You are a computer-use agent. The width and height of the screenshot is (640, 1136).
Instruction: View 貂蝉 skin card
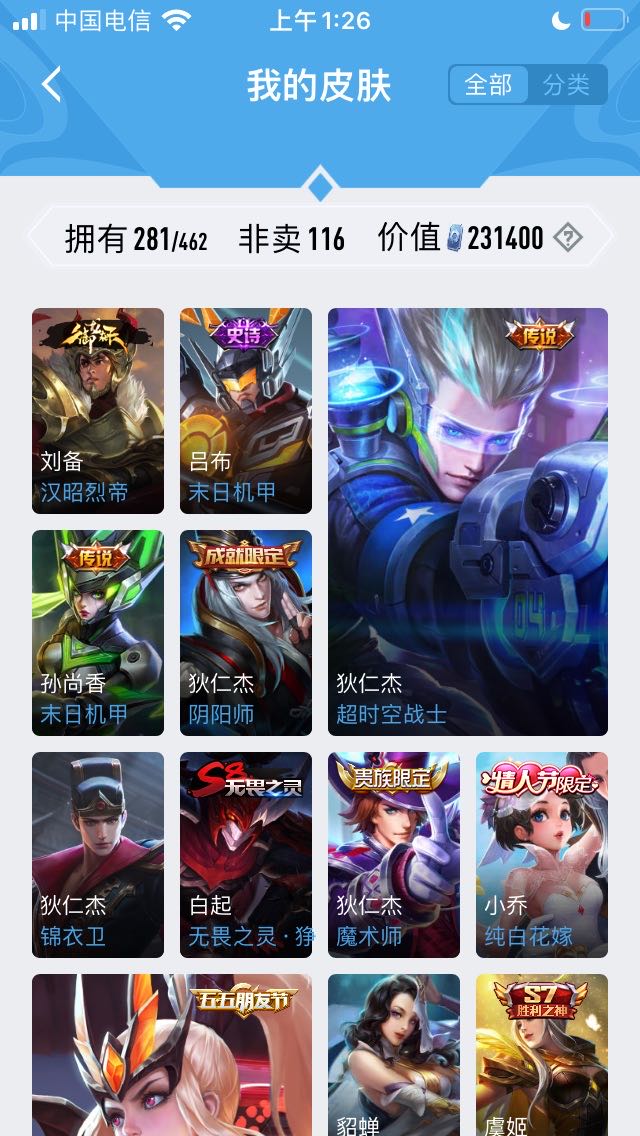click(394, 1055)
